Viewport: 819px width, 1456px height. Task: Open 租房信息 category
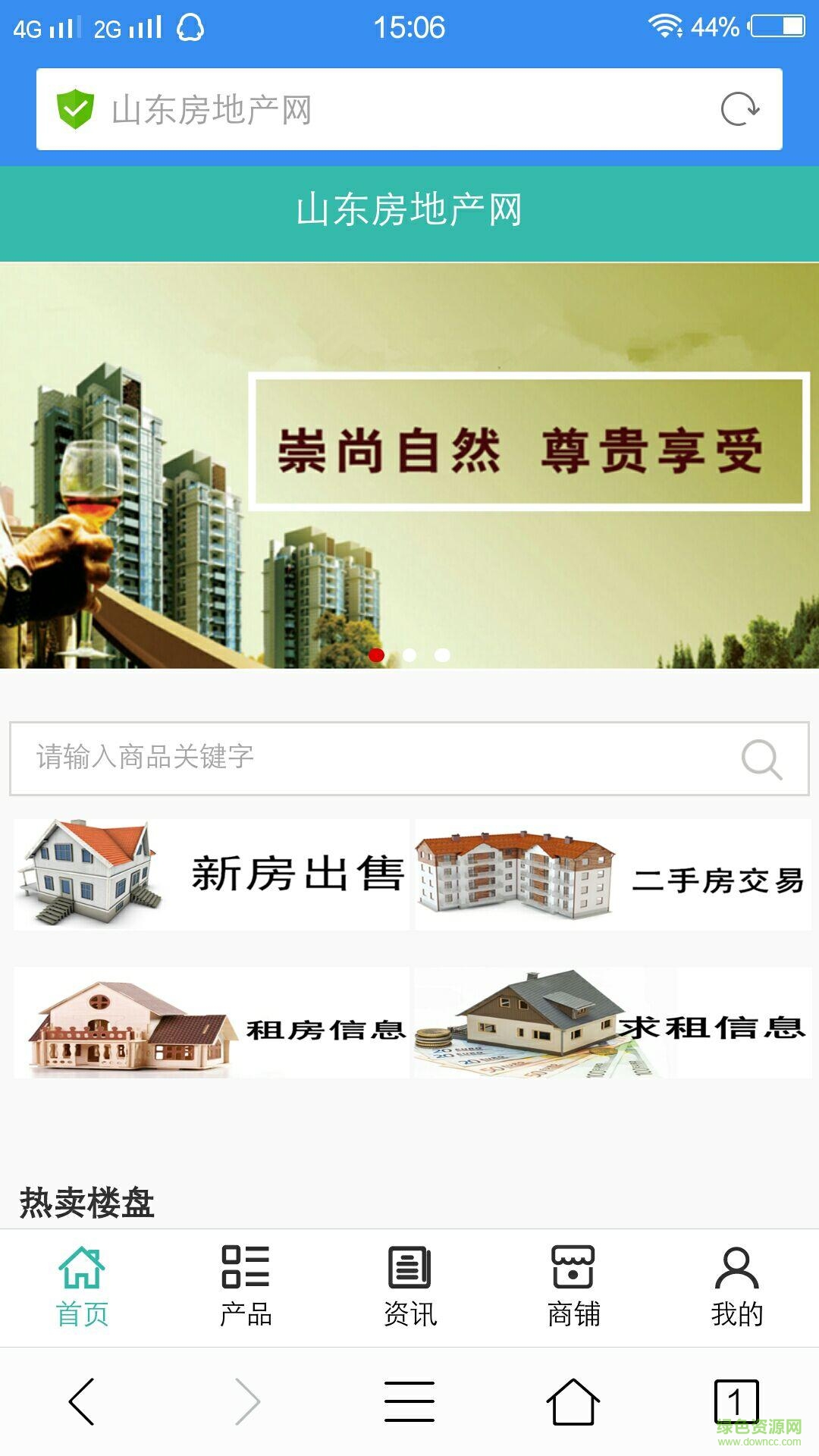point(212,1022)
